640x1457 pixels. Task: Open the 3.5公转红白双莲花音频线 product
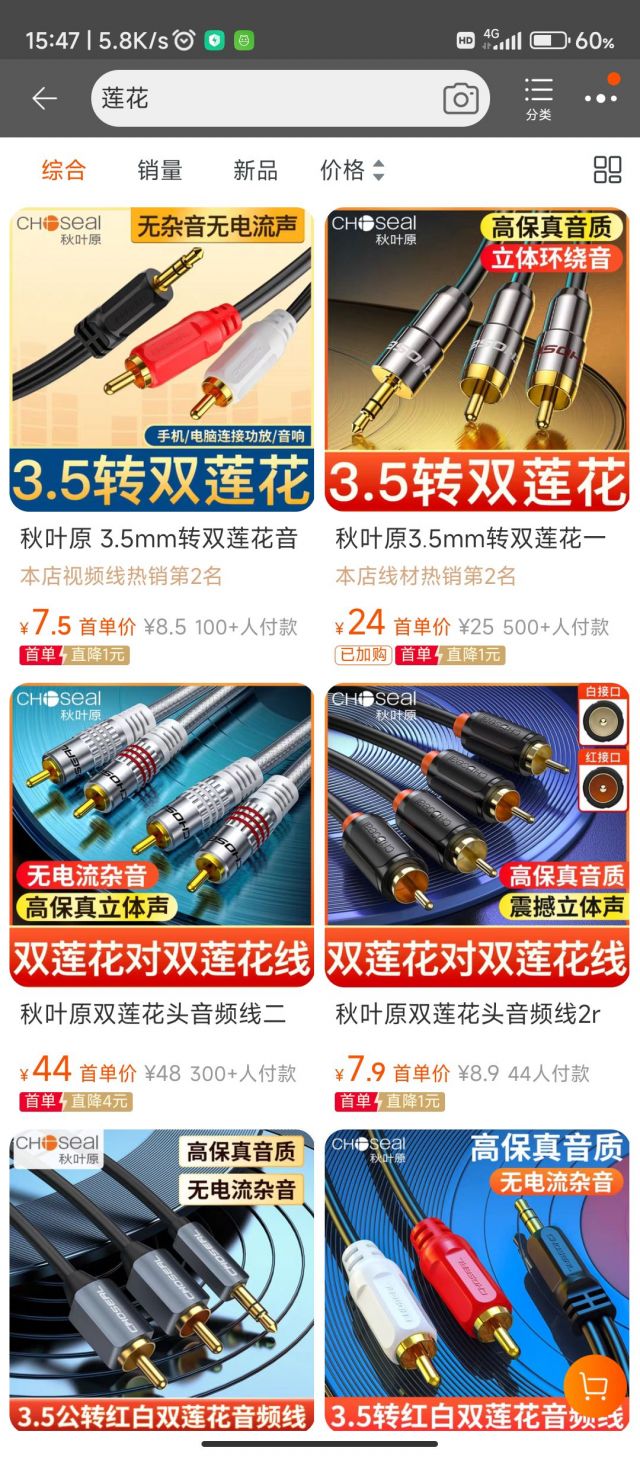pyautogui.click(x=161, y=1281)
